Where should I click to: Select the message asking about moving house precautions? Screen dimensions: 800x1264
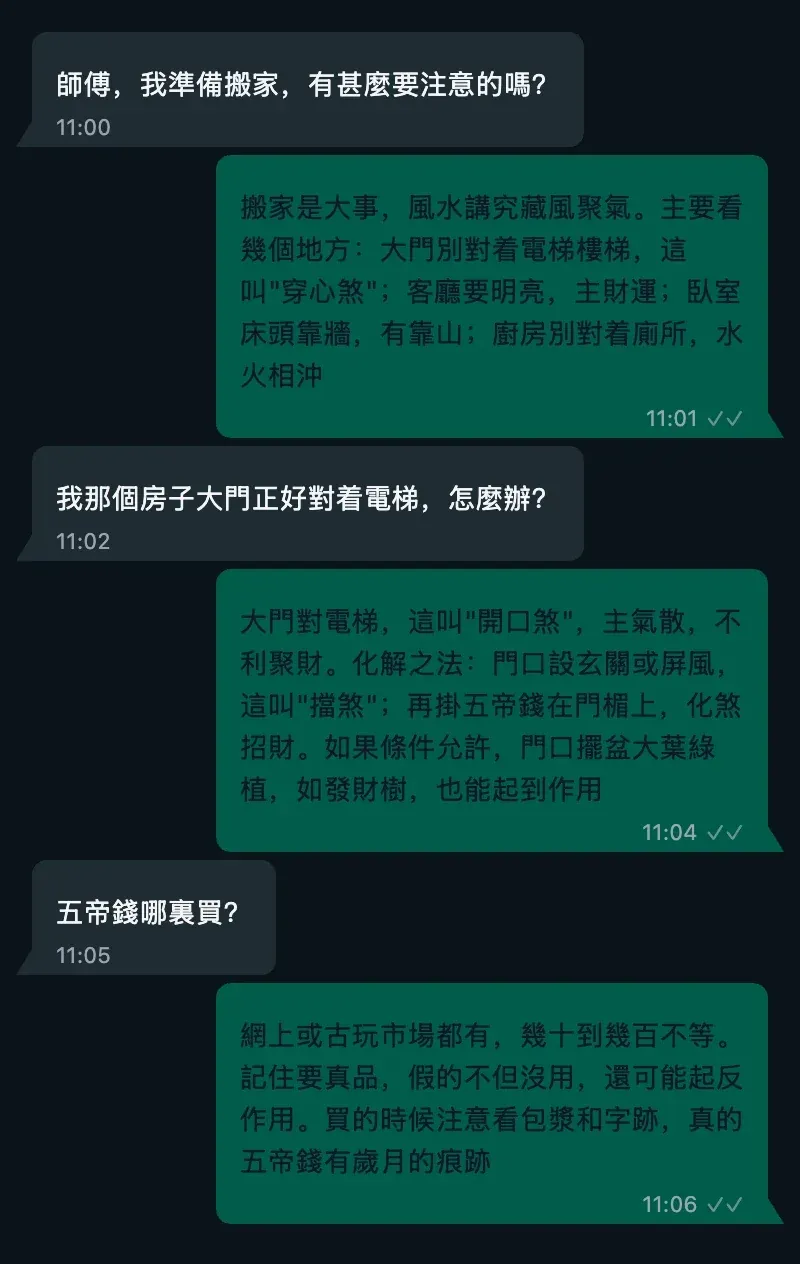(300, 87)
